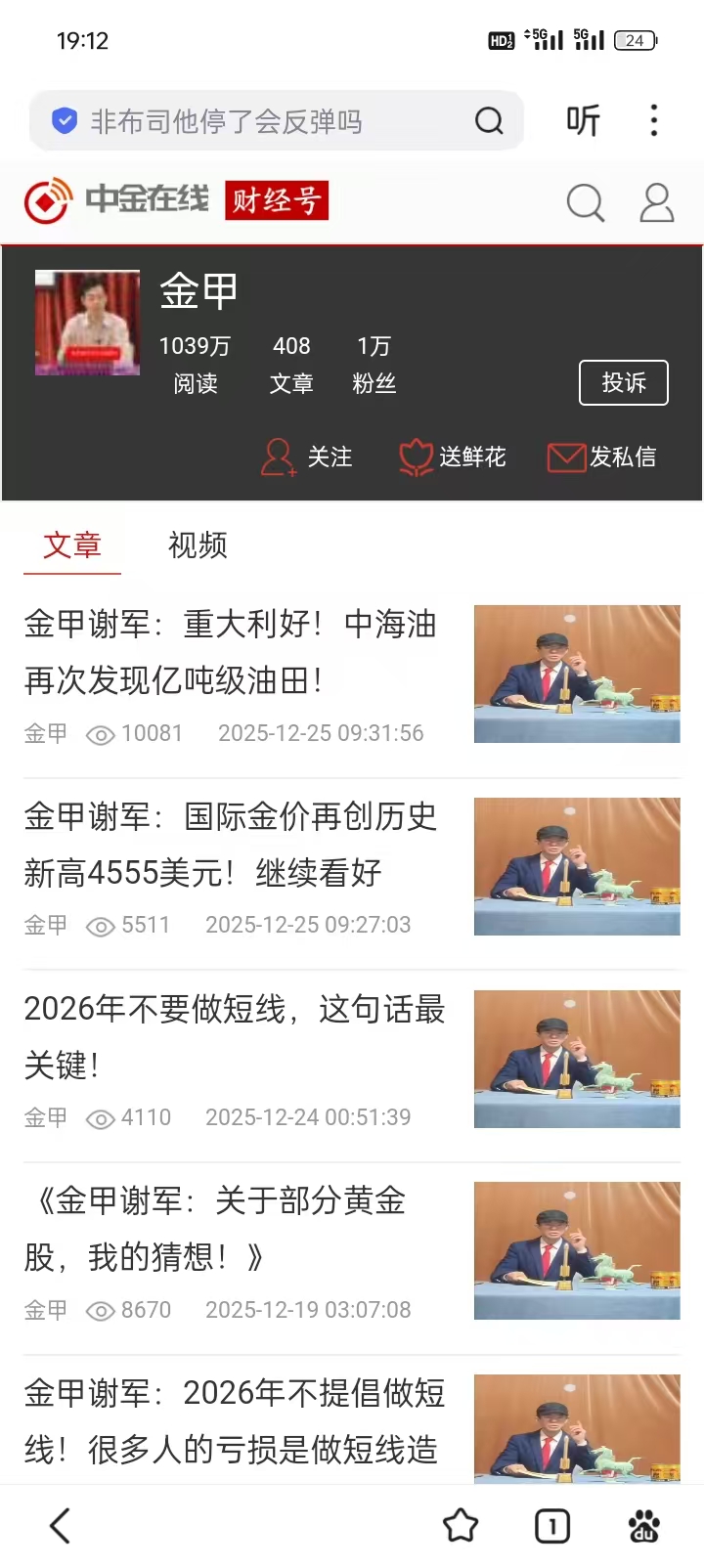Tap the 投诉 complaint button

[624, 382]
